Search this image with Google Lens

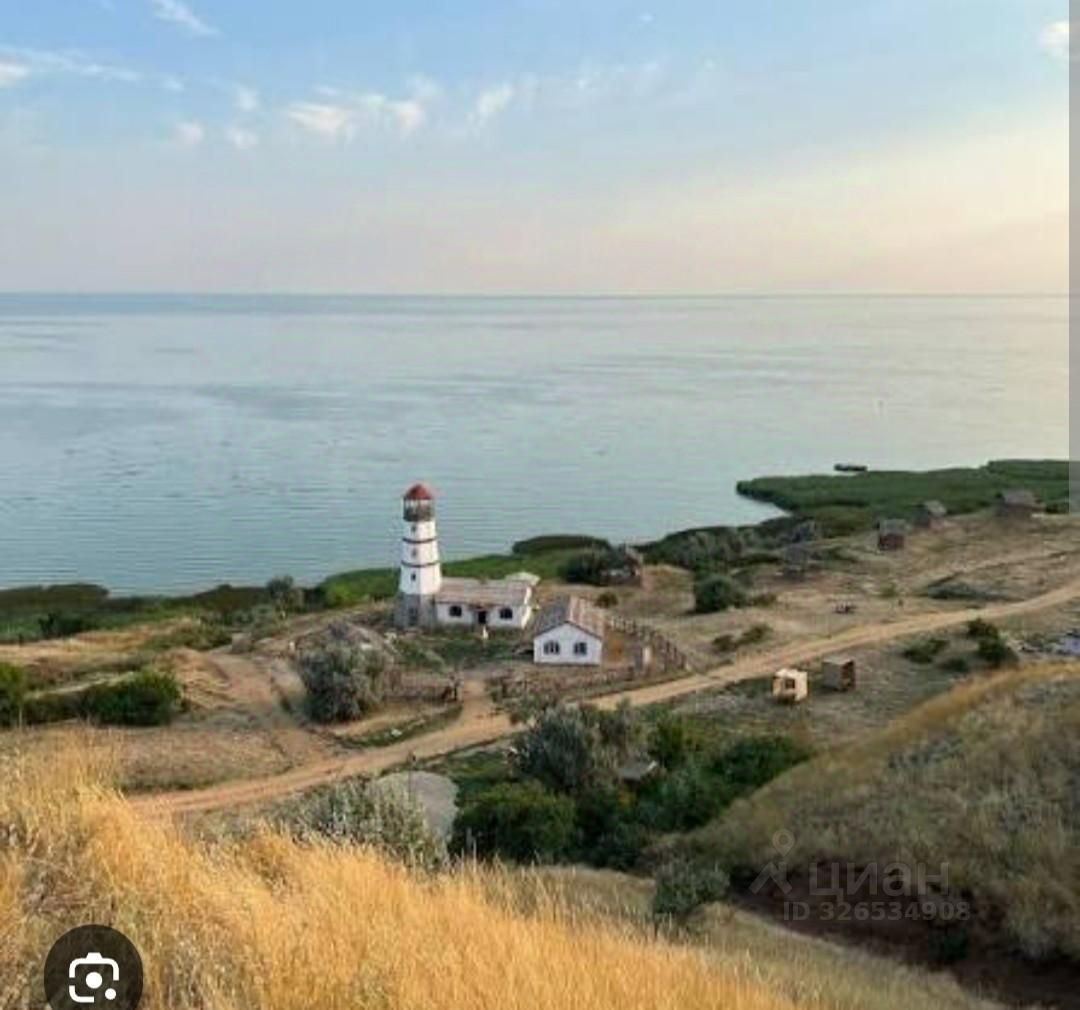click(93, 975)
